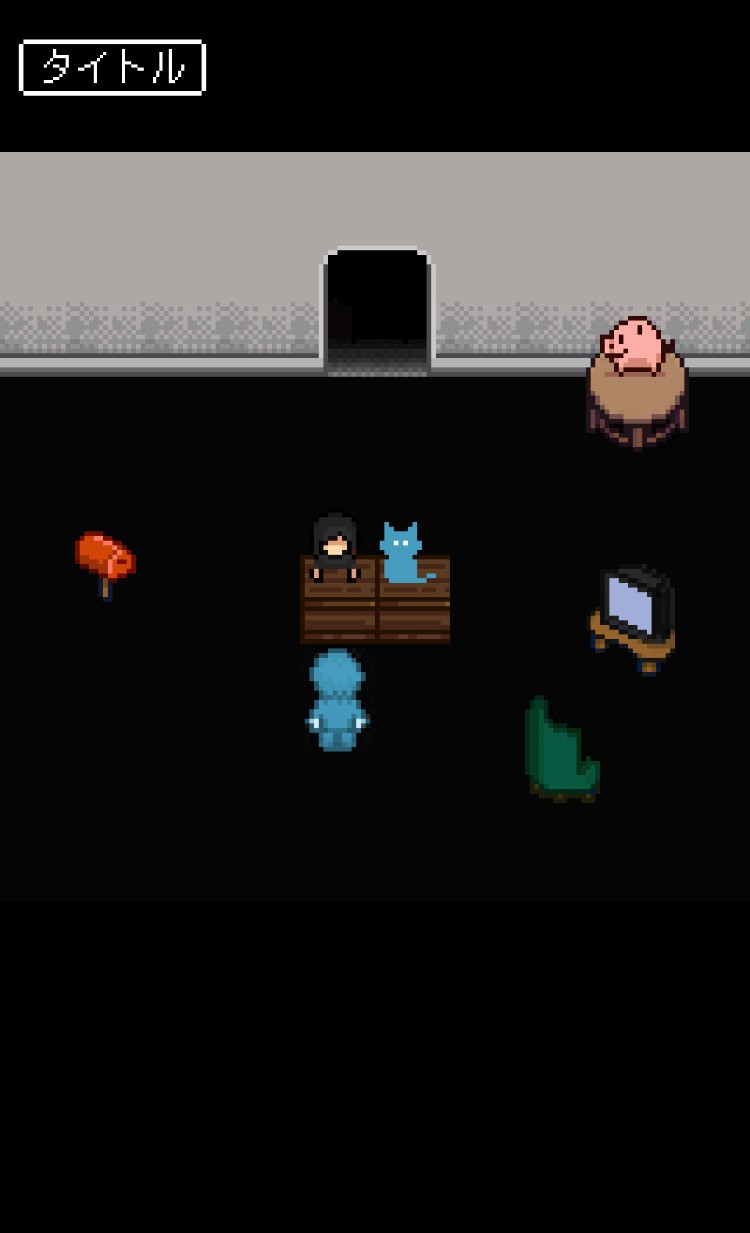This screenshot has width=750, height=1233.
Task: Tap the green chair
Action: coord(558,752)
